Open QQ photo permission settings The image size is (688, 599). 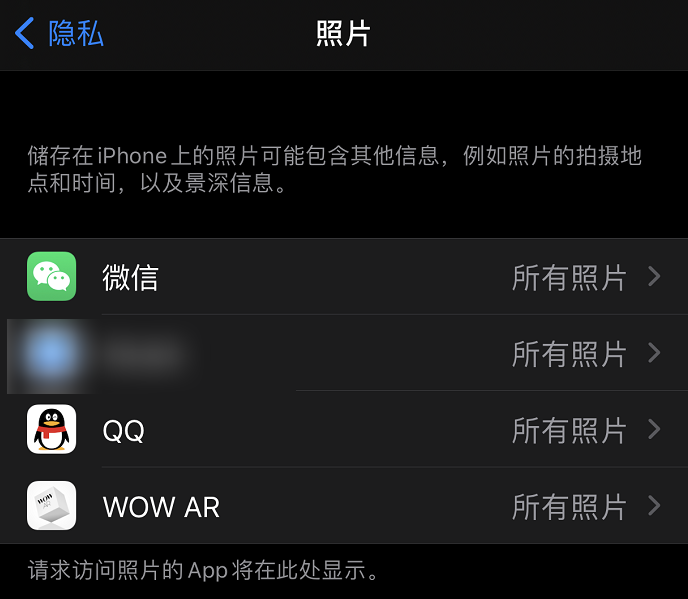[344, 430]
